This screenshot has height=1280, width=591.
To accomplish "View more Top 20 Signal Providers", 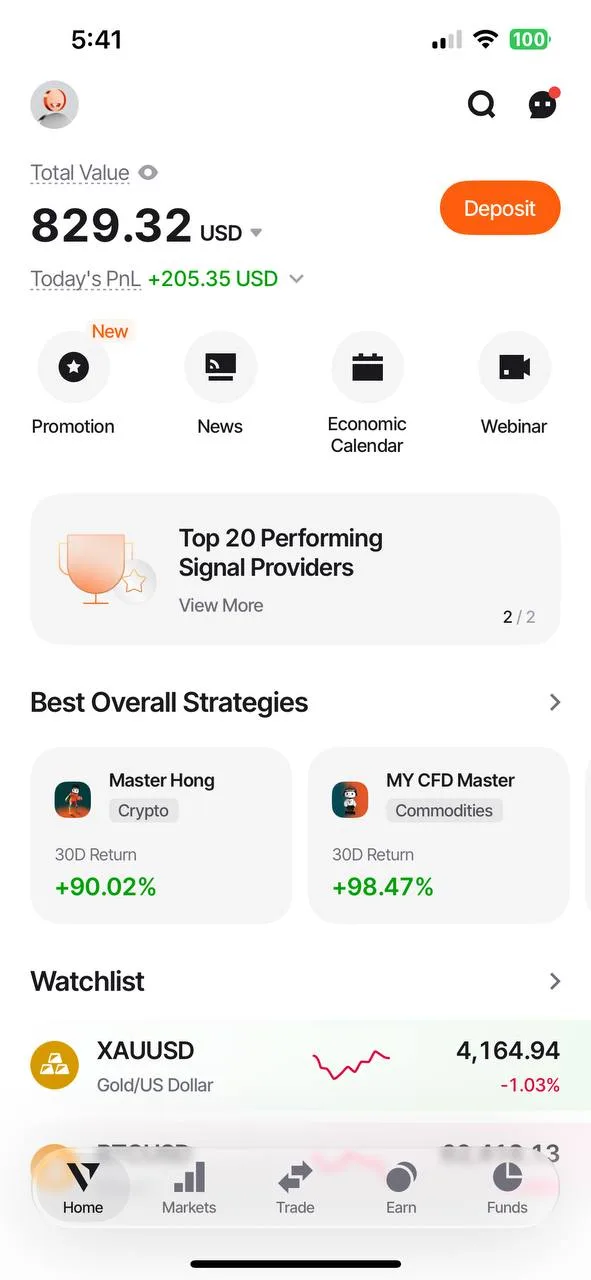I will (221, 605).
